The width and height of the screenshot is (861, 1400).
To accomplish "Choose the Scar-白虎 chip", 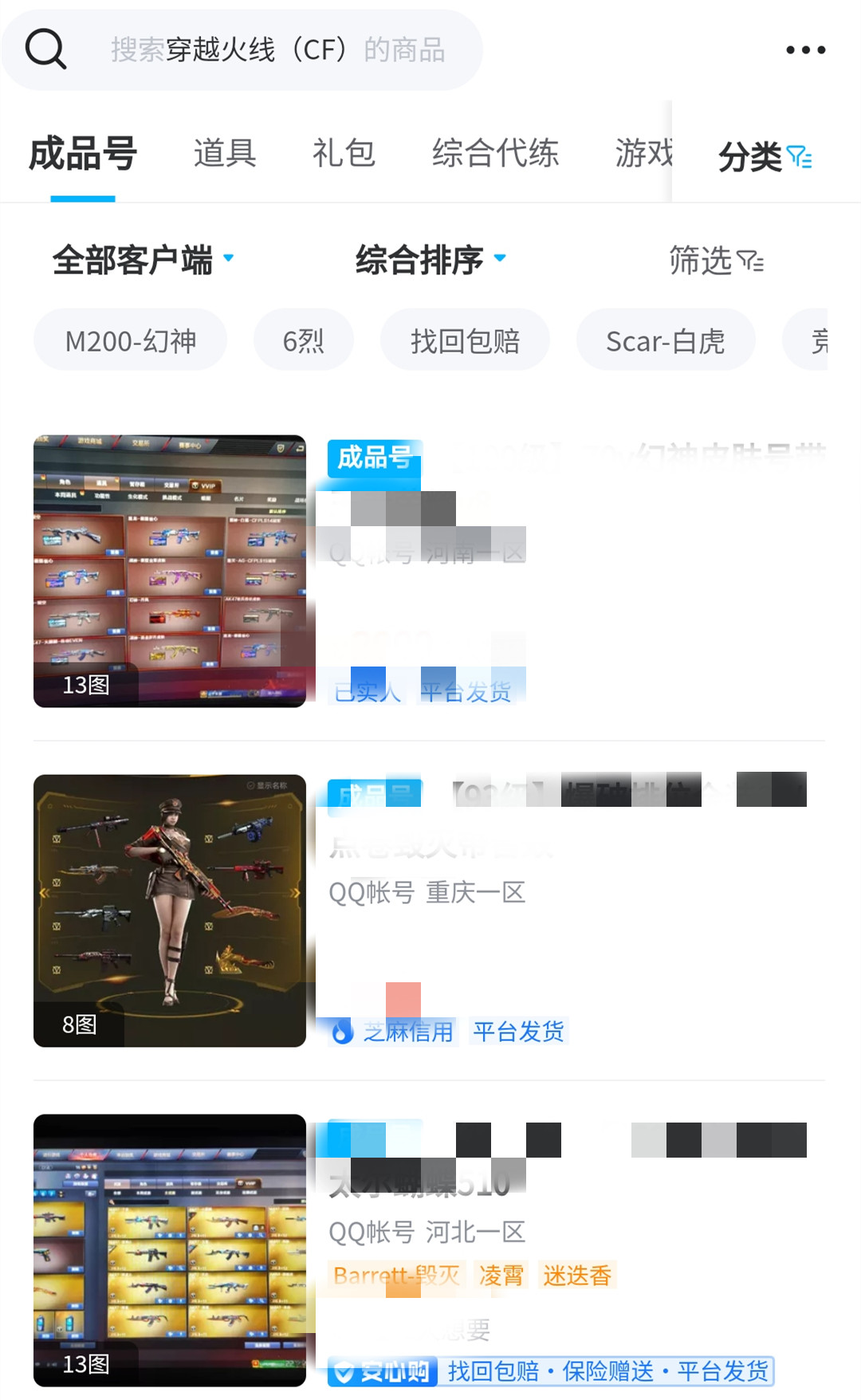I will tap(665, 341).
